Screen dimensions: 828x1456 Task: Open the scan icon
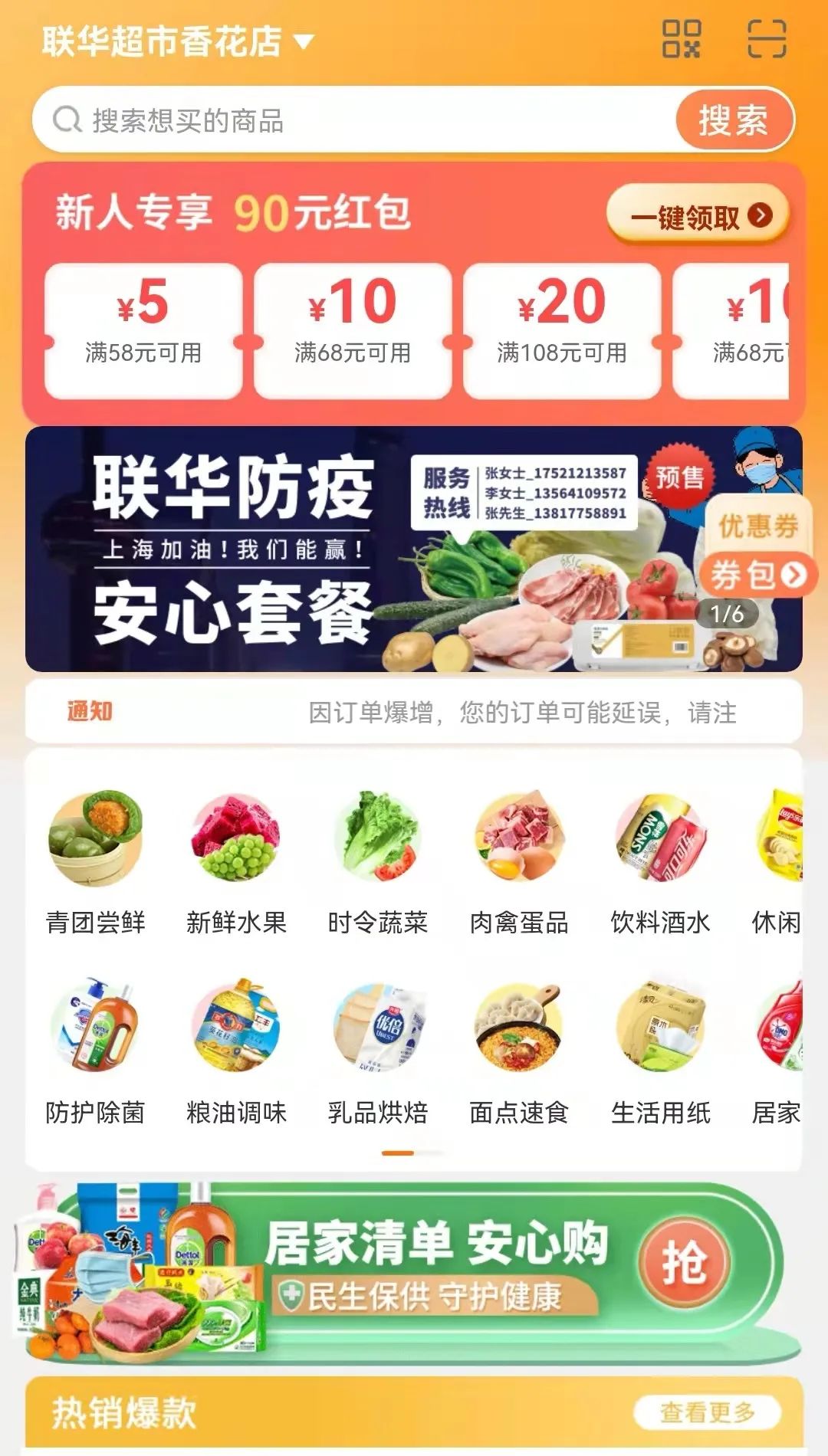(767, 39)
